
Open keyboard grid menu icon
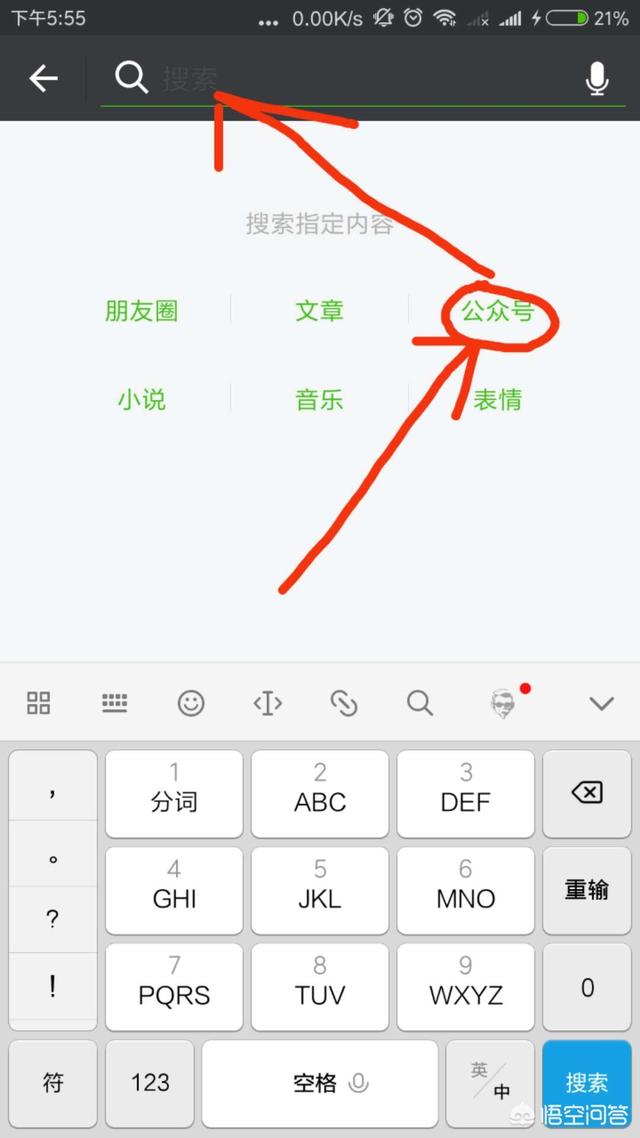[x=38, y=703]
